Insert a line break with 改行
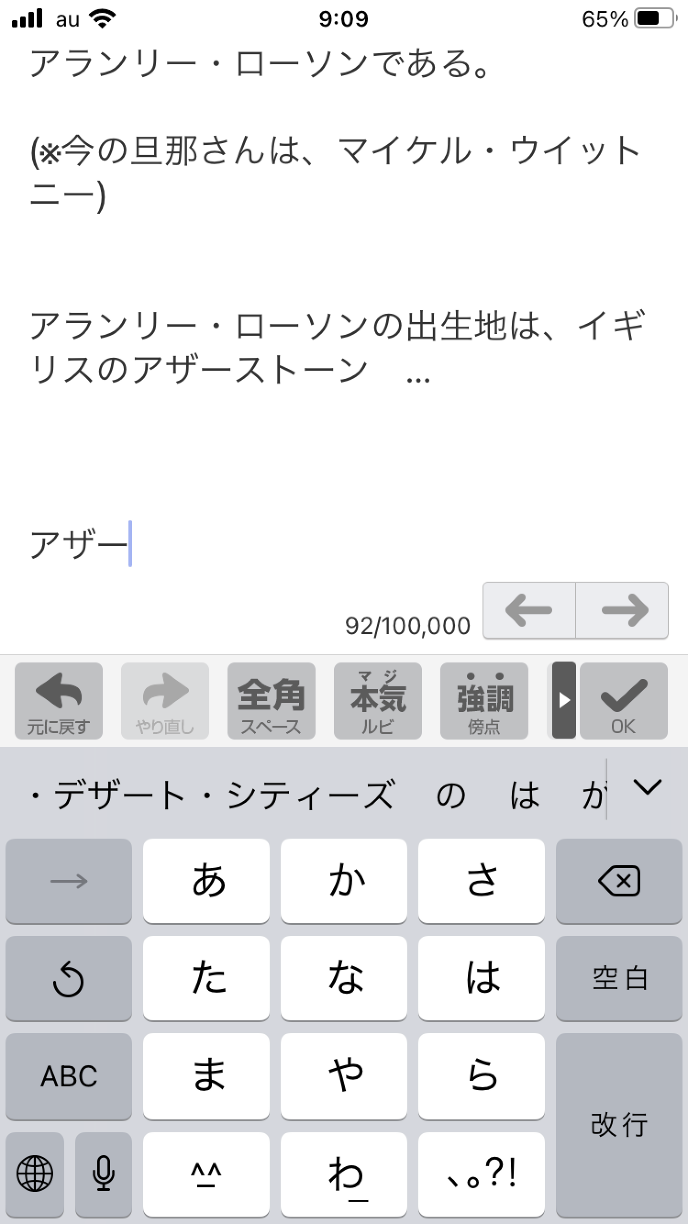The image size is (688, 1224). [618, 1124]
